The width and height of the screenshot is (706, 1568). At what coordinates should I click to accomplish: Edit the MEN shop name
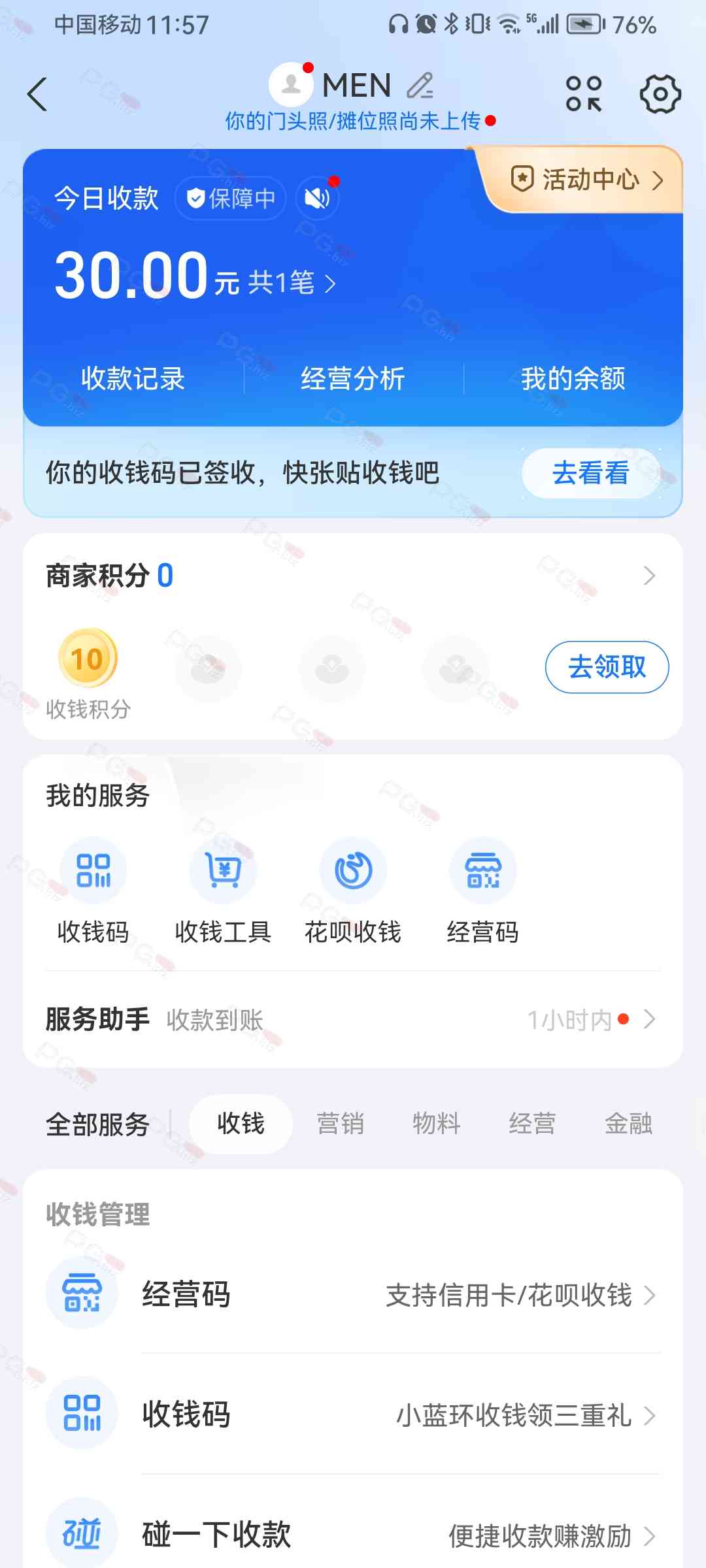[420, 86]
